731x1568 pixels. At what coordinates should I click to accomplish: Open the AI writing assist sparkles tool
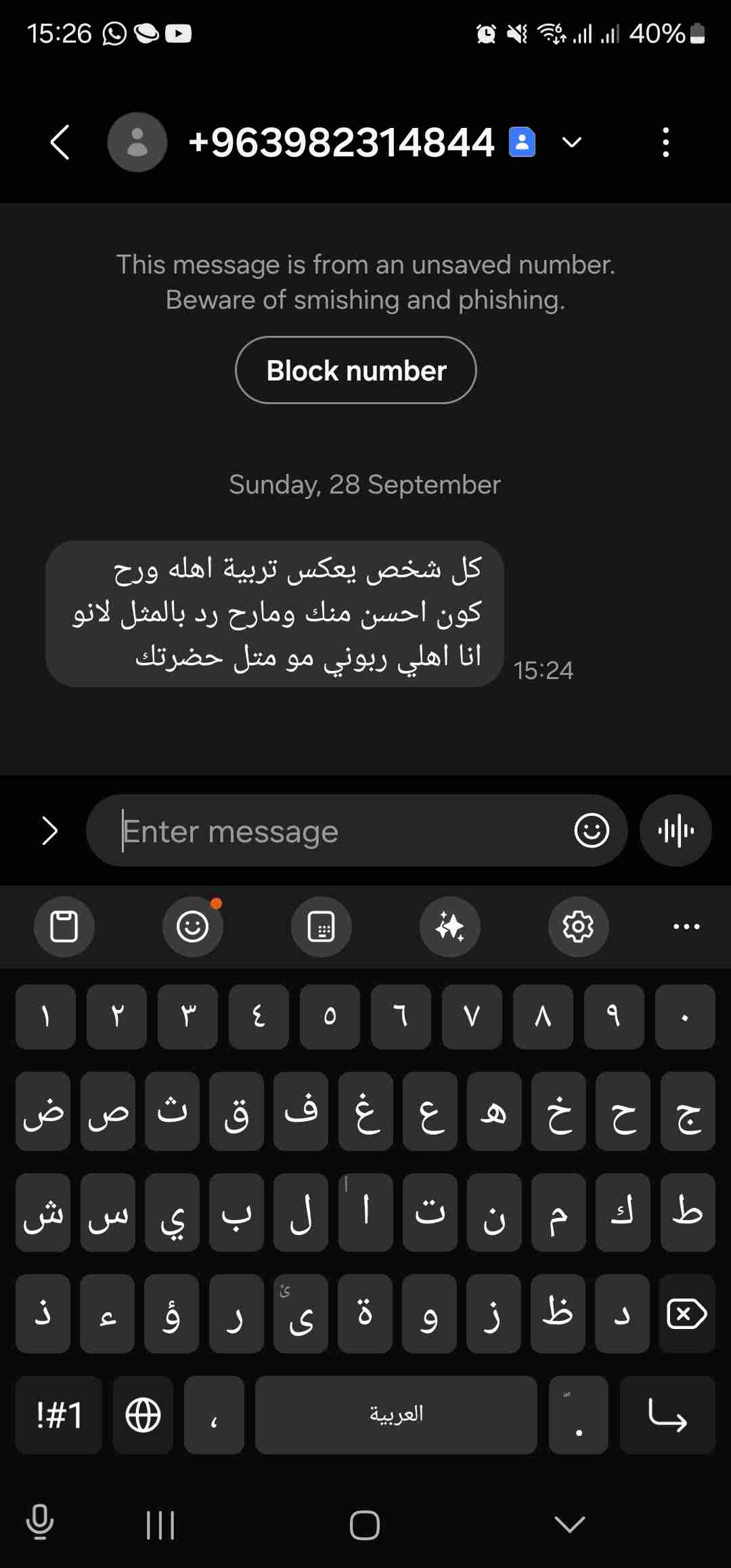click(x=450, y=926)
